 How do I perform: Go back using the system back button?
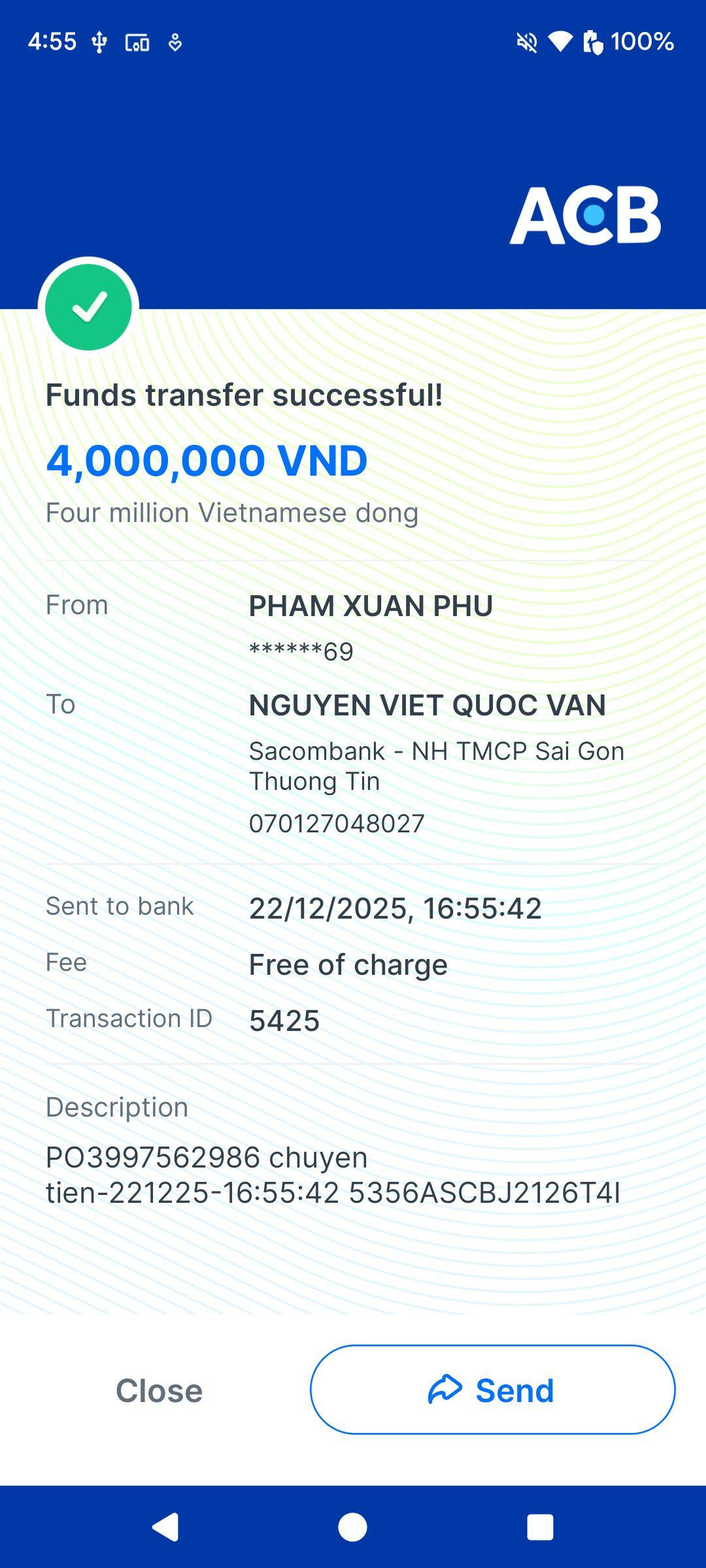[x=165, y=1527]
